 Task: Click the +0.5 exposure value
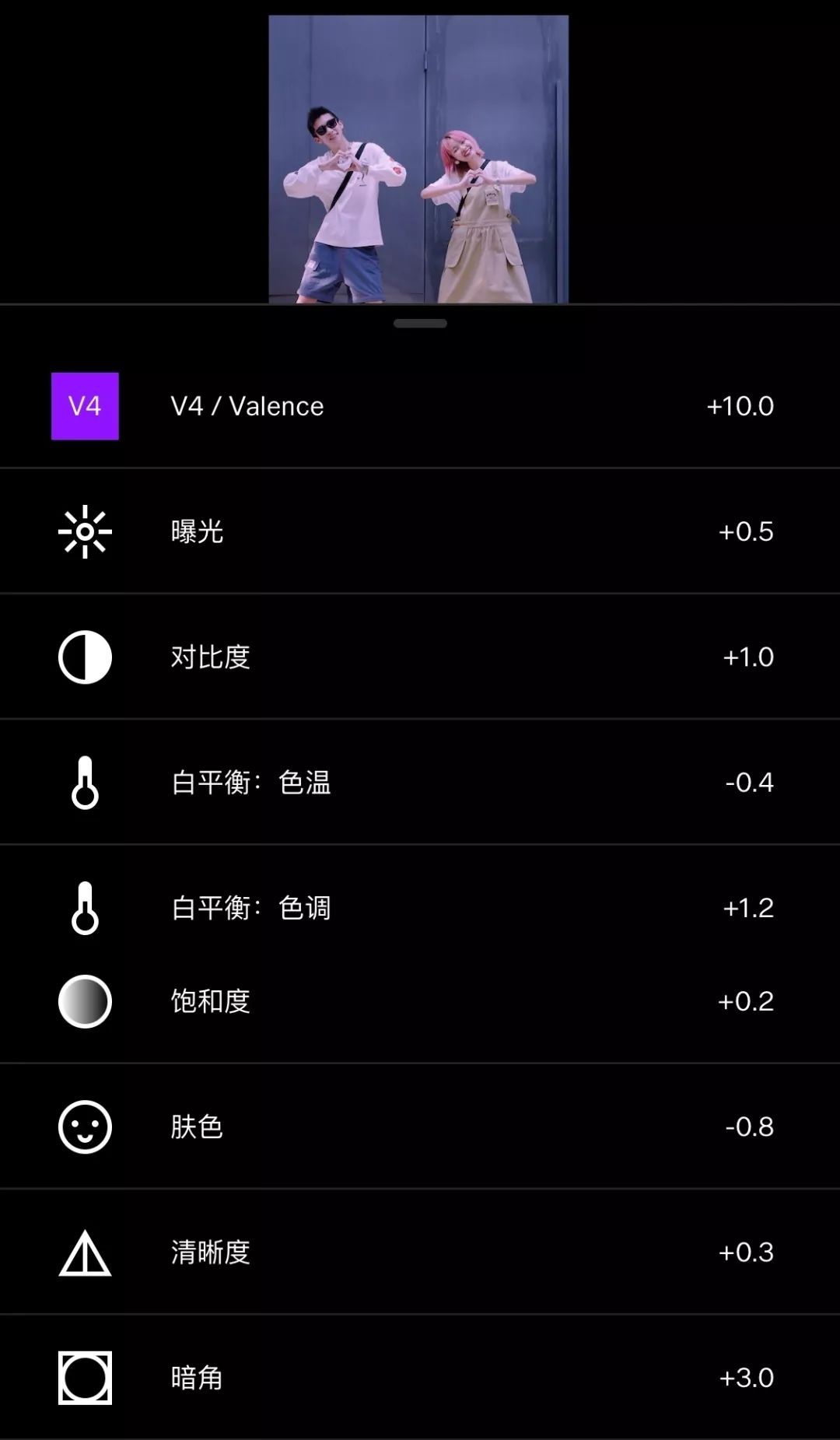click(x=744, y=531)
